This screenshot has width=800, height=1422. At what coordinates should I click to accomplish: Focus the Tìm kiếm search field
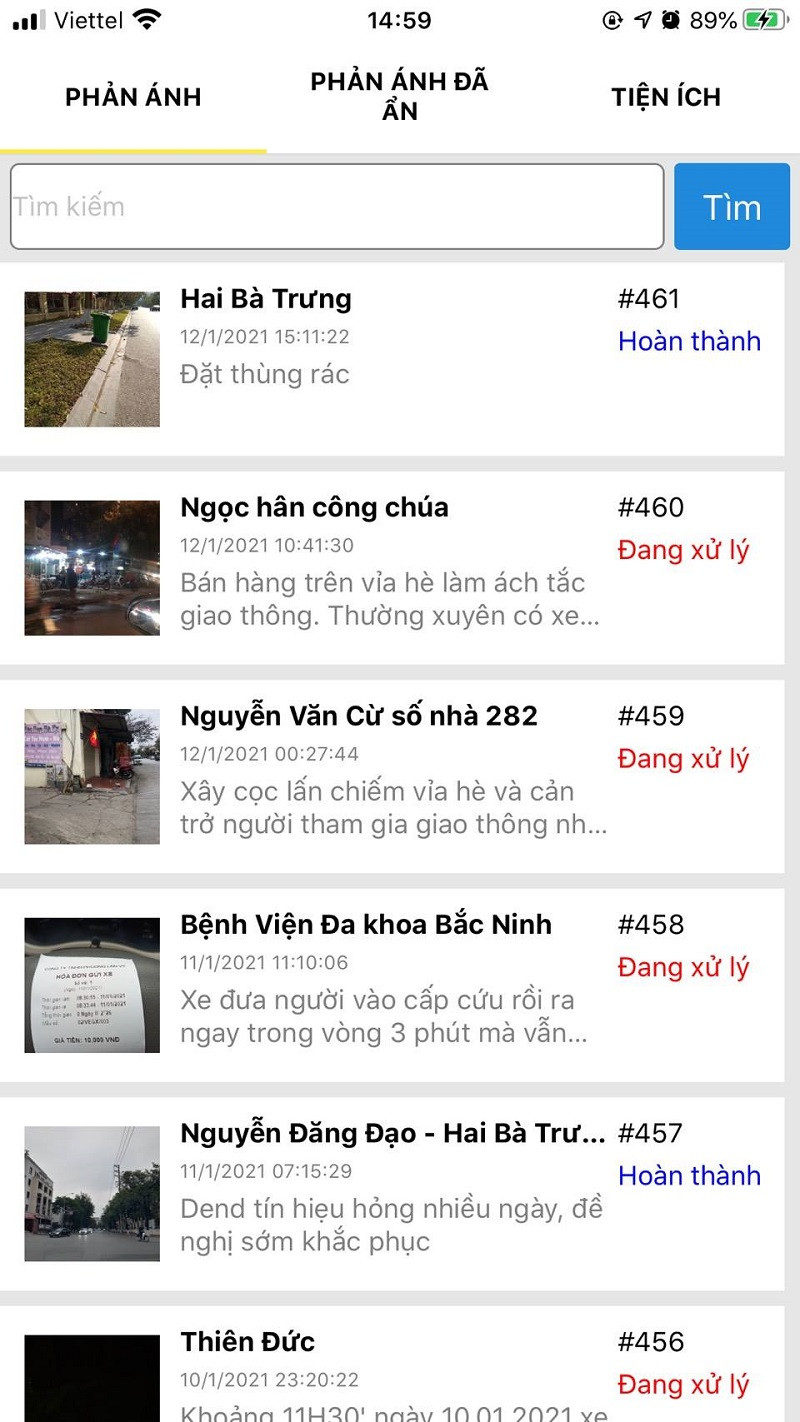337,207
